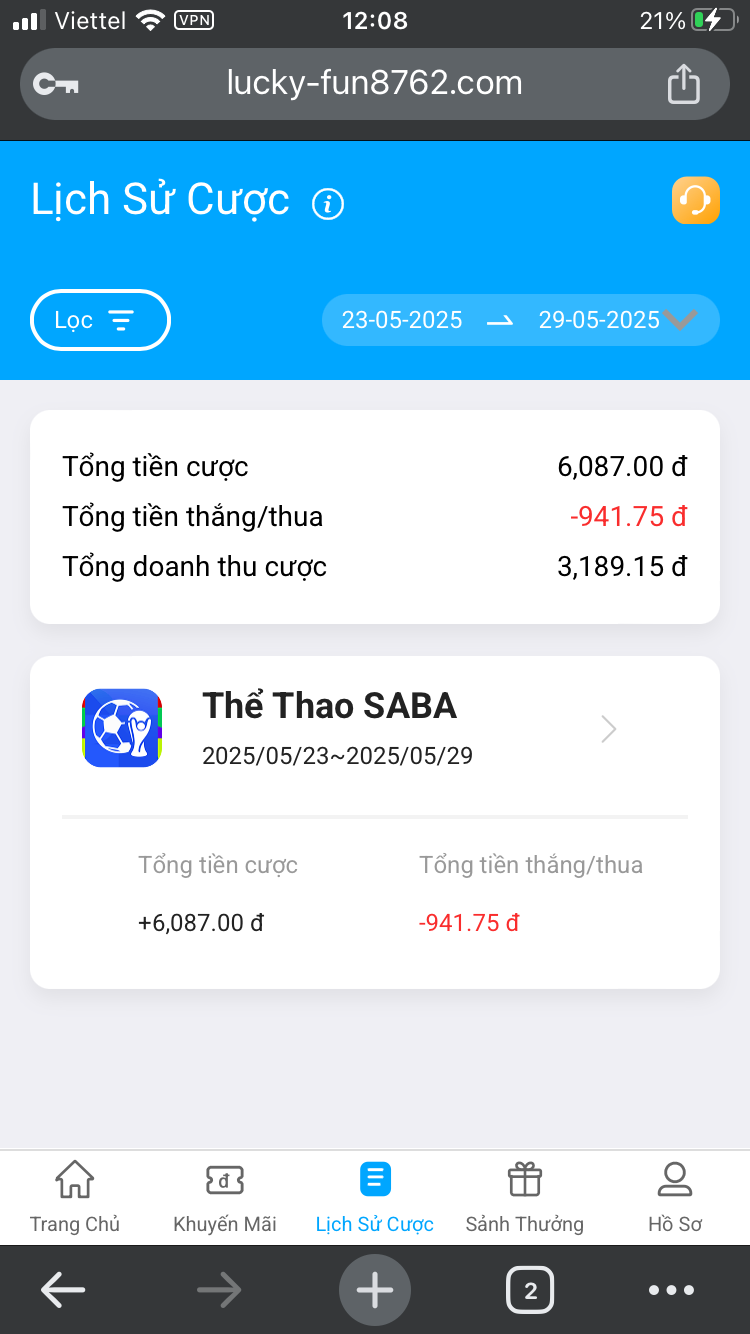
Task: Expand the date range dropdown
Action: (x=520, y=320)
